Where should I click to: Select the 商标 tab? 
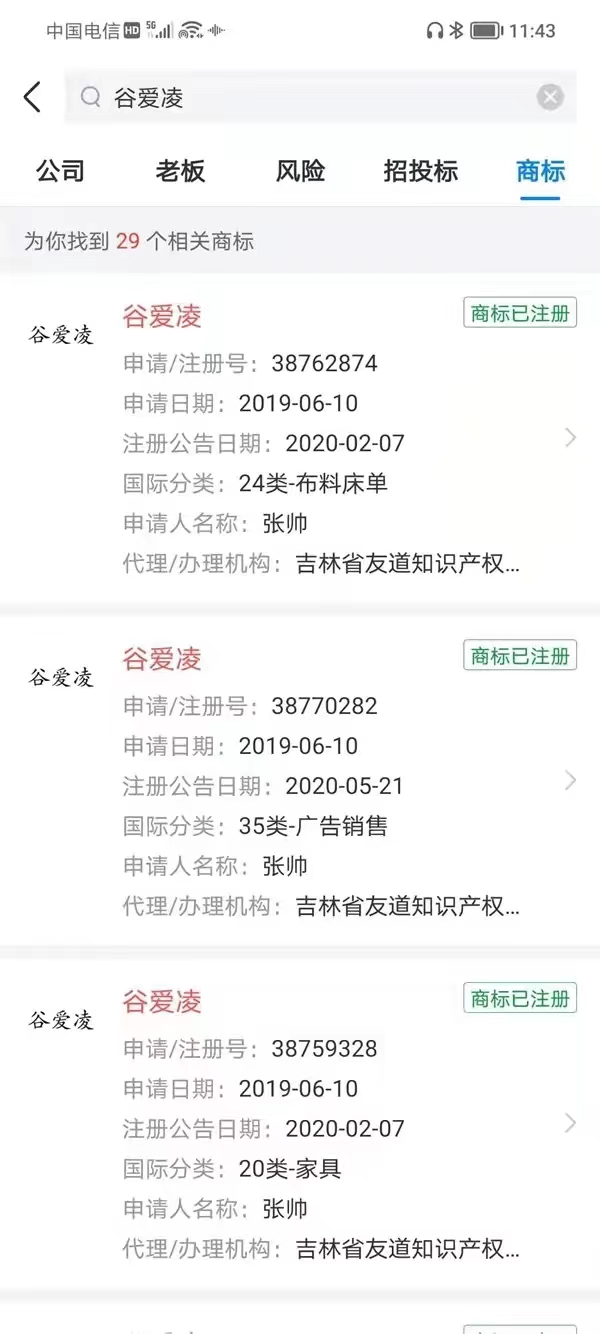(x=540, y=171)
